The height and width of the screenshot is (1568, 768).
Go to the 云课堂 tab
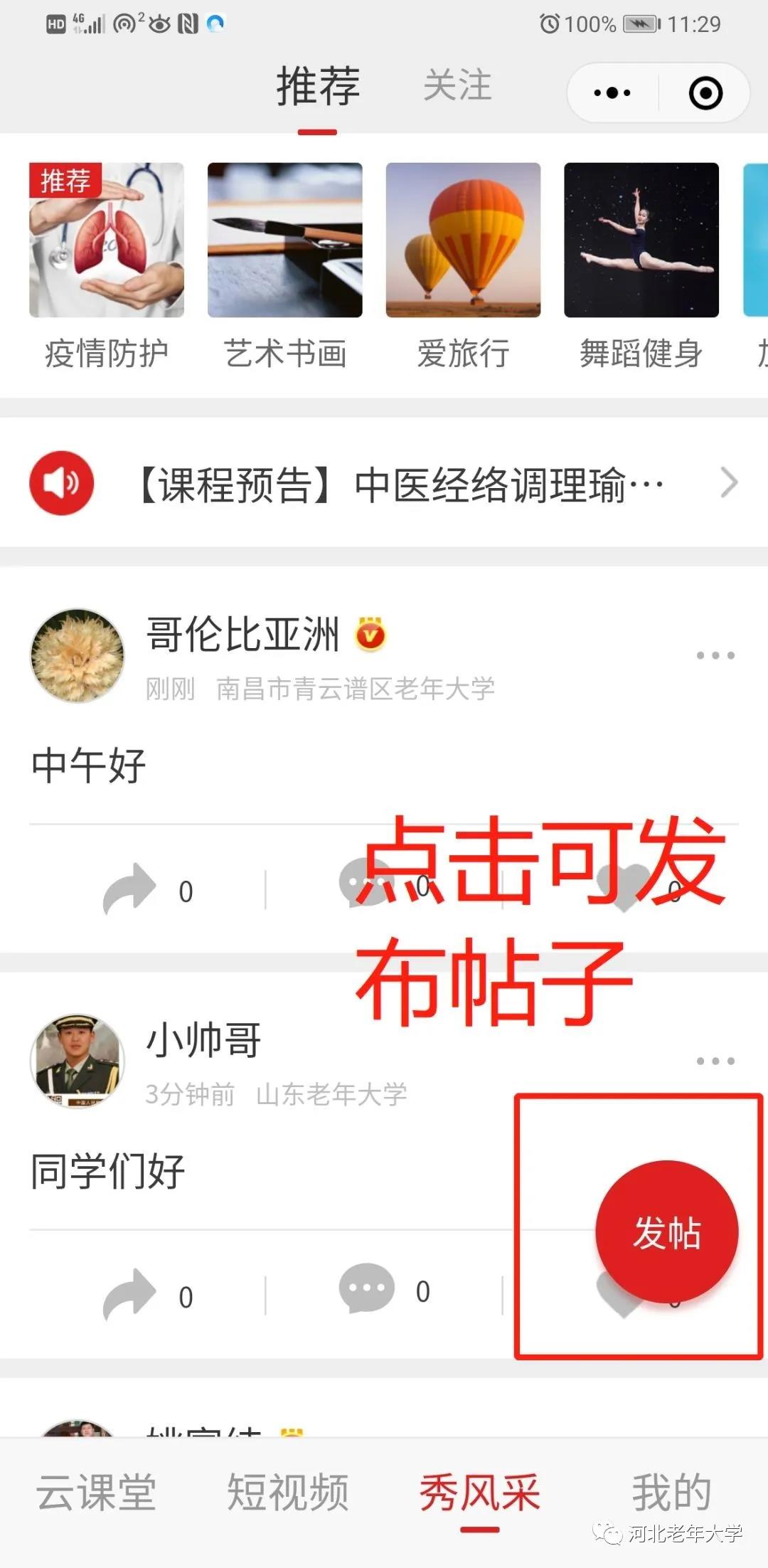click(96, 1493)
